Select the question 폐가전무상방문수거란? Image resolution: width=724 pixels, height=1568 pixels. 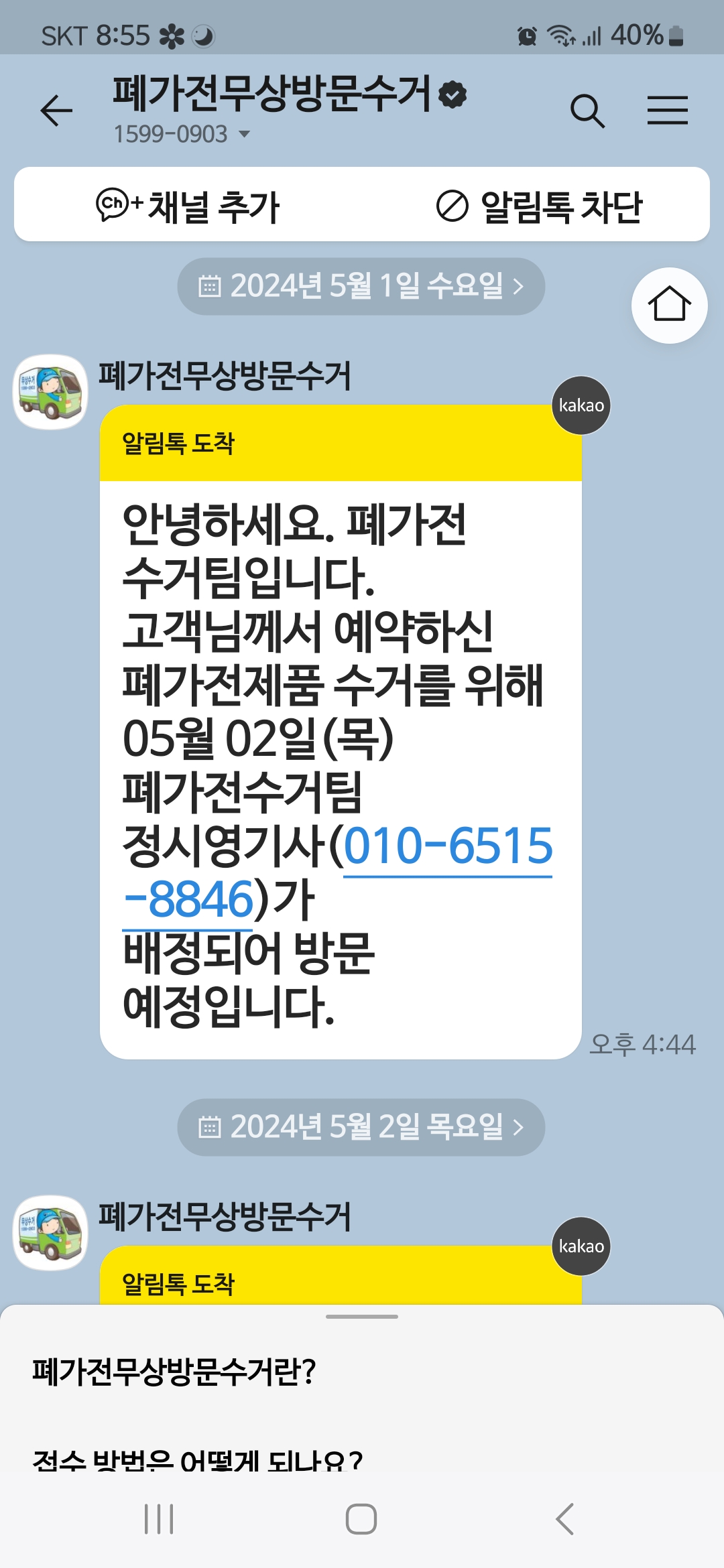click(x=174, y=1372)
